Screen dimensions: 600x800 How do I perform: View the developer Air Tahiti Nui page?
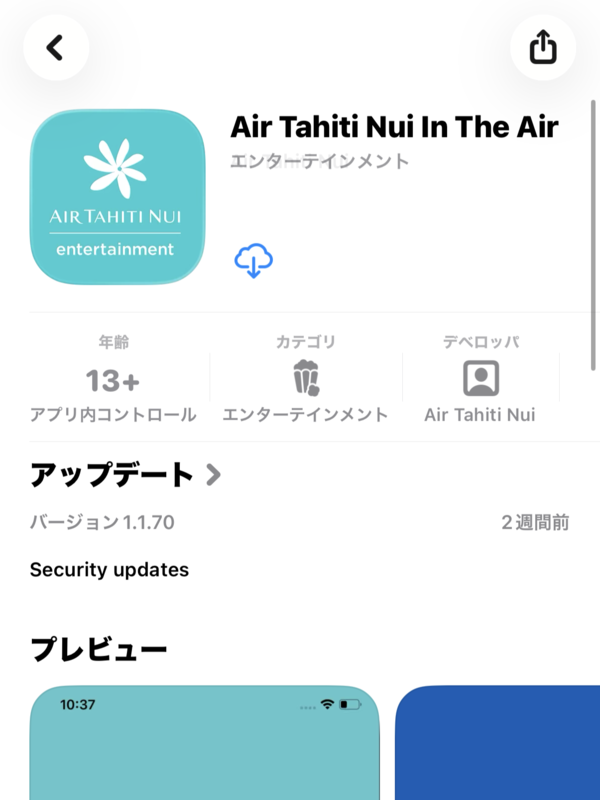(x=480, y=379)
